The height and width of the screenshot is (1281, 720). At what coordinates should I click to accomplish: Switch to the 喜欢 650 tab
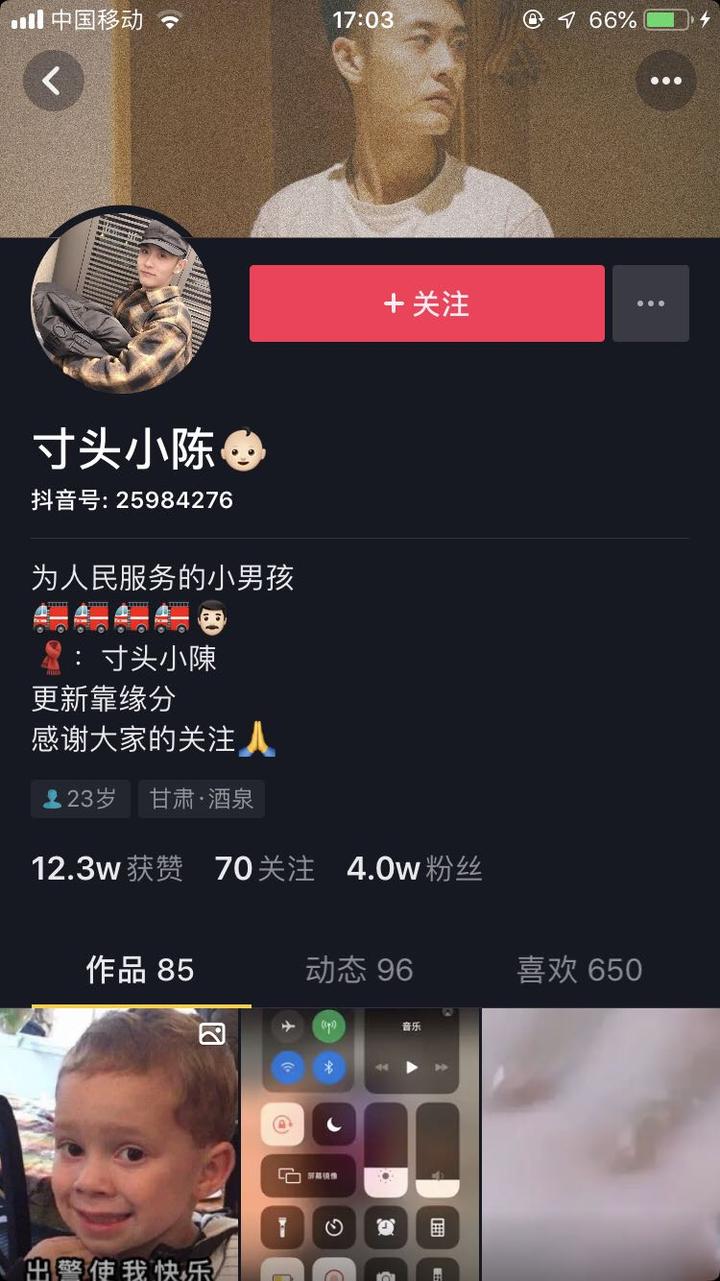579,969
